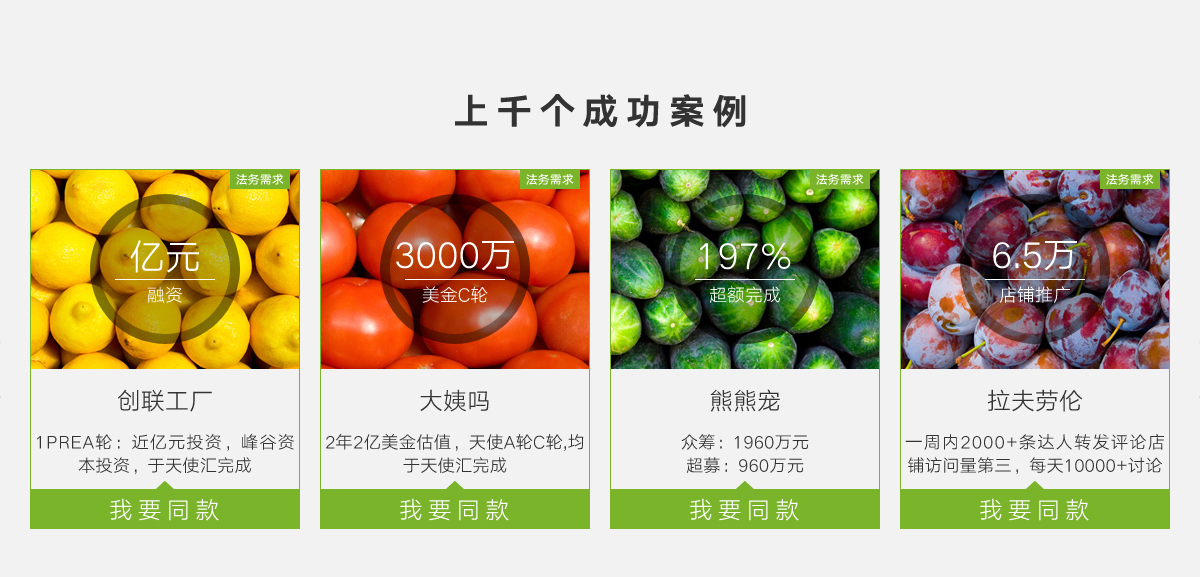View the 拉夫劳伦 6.5万 case image
The width and height of the screenshot is (1200, 577).
1034,269
